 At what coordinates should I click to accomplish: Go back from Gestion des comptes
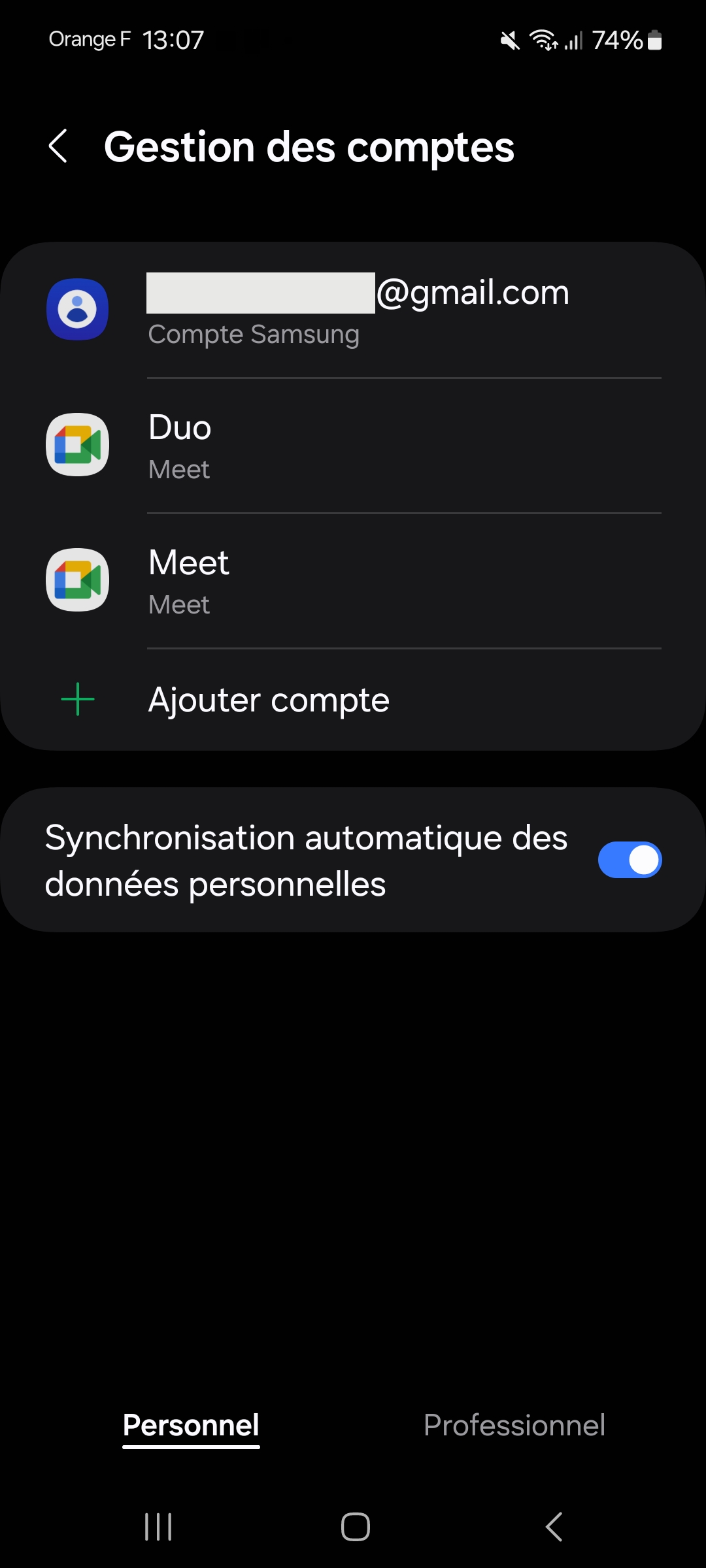[x=58, y=146]
